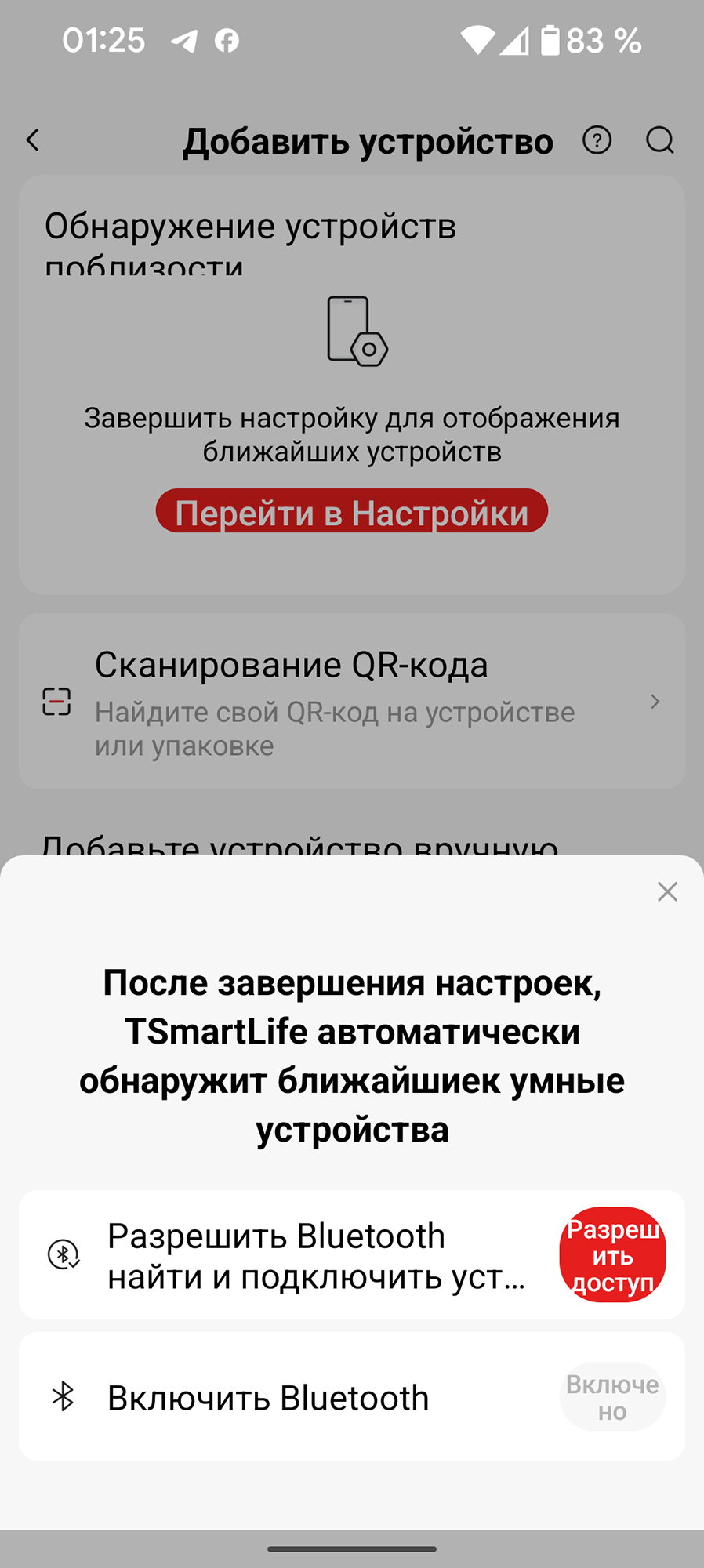Tap the red Разрешить доступ button

(x=612, y=1255)
